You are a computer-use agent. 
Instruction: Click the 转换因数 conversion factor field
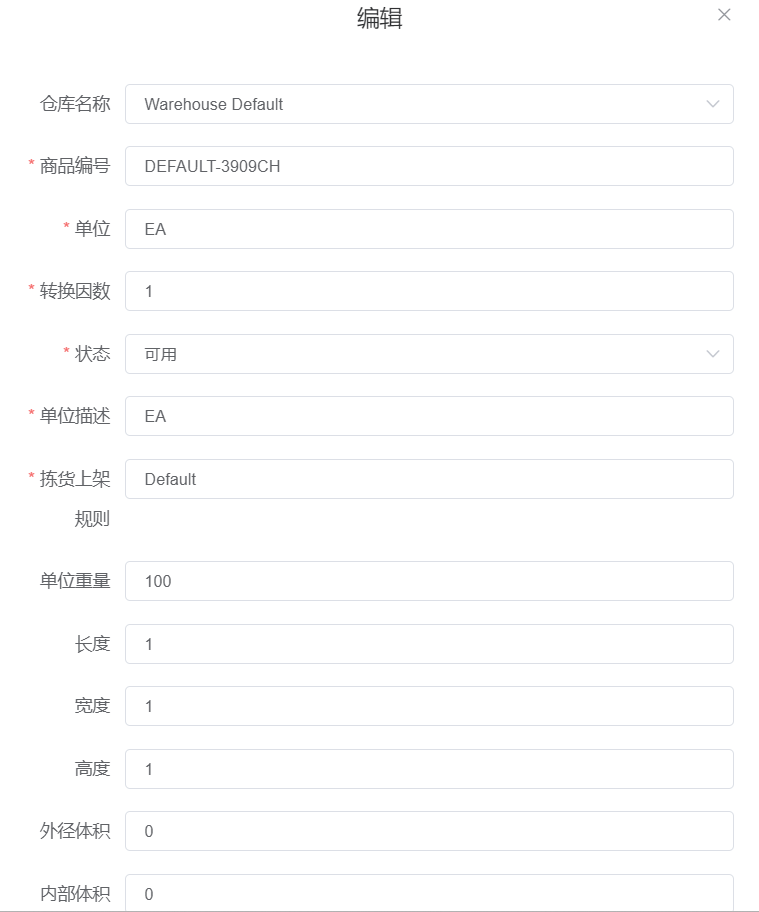coord(429,291)
